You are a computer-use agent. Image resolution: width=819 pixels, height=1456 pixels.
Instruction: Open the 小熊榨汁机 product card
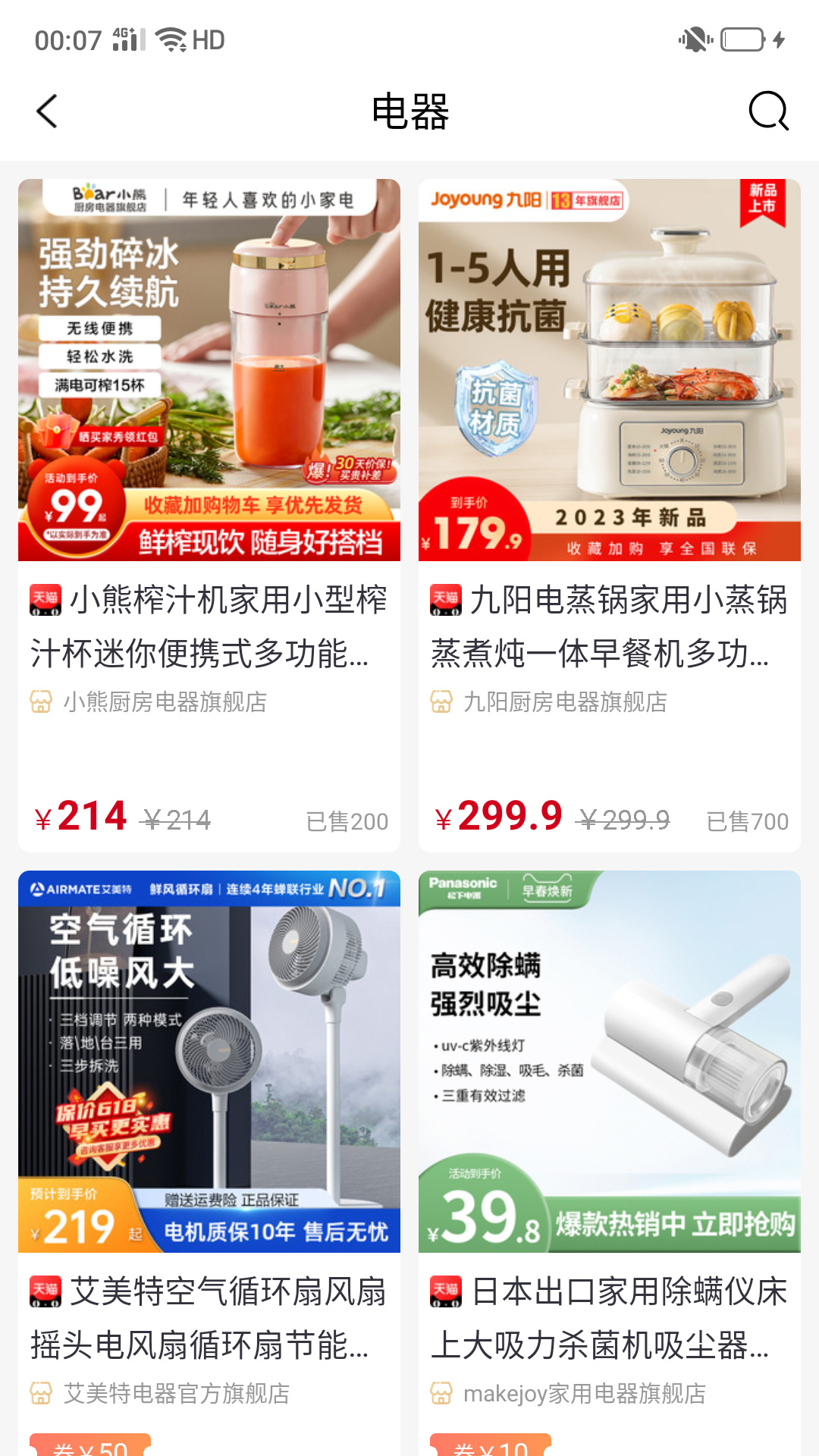[x=209, y=516]
